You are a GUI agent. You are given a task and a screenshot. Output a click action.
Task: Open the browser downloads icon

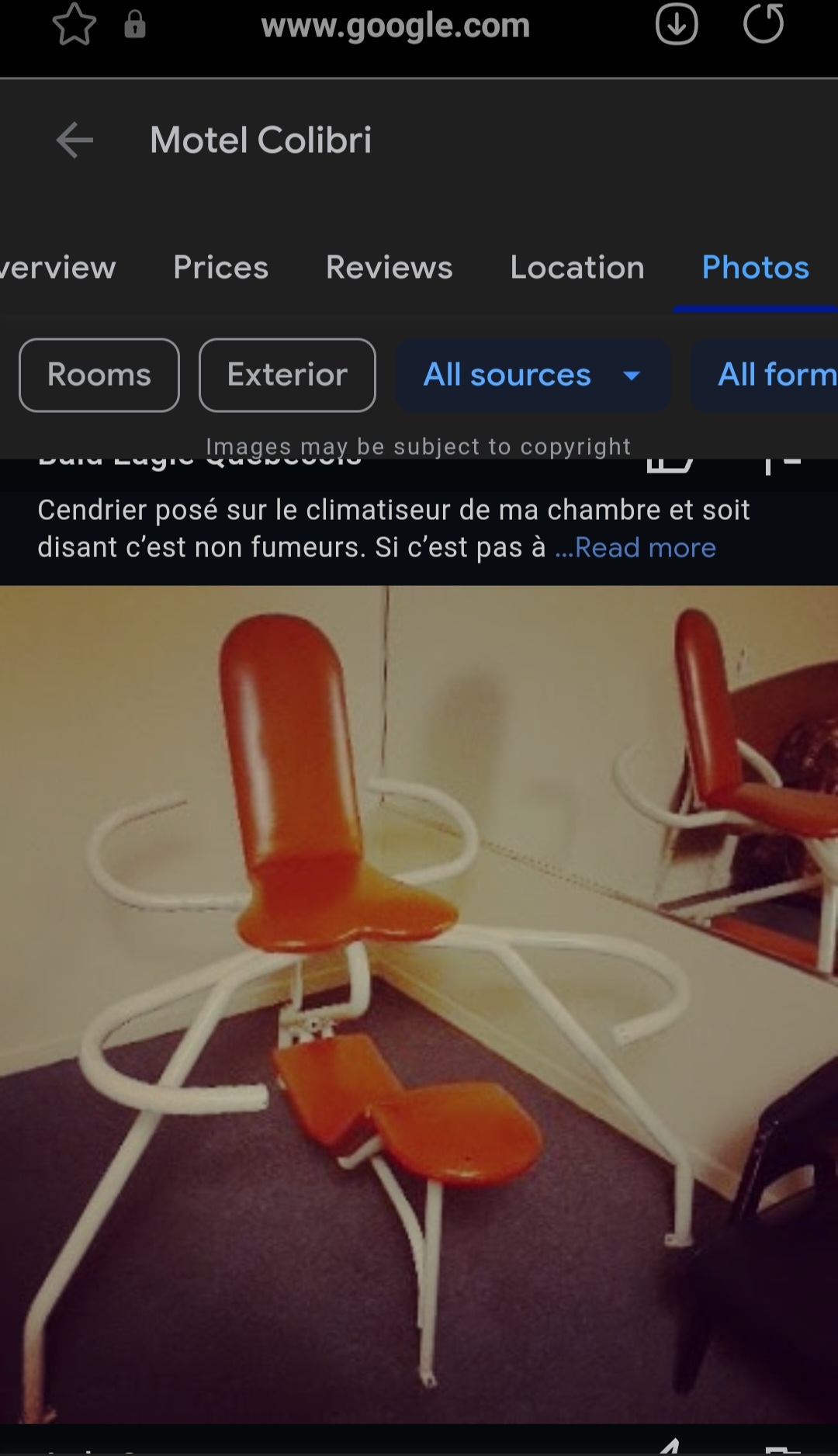(677, 24)
